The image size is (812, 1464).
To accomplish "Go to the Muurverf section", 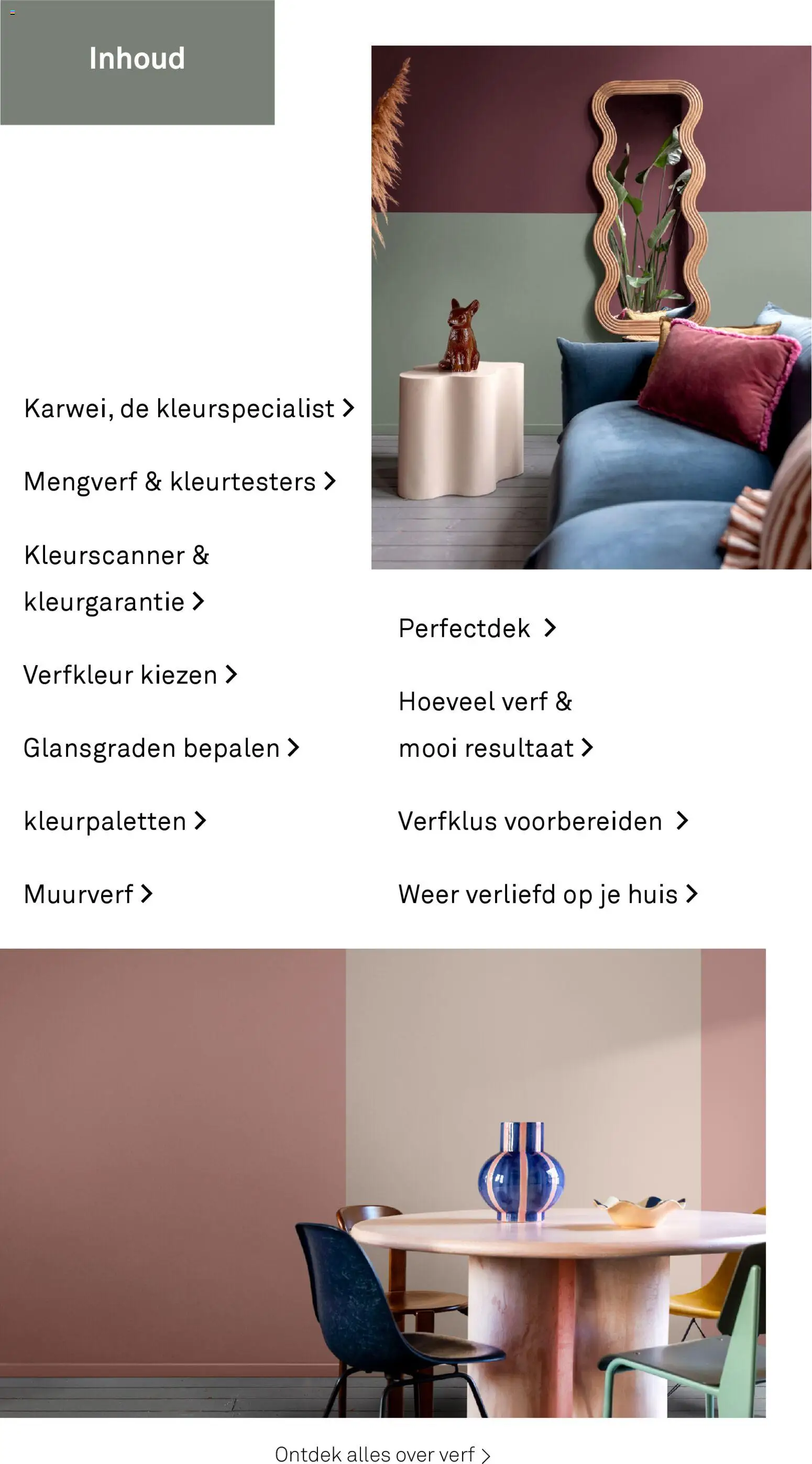I will (x=88, y=895).
